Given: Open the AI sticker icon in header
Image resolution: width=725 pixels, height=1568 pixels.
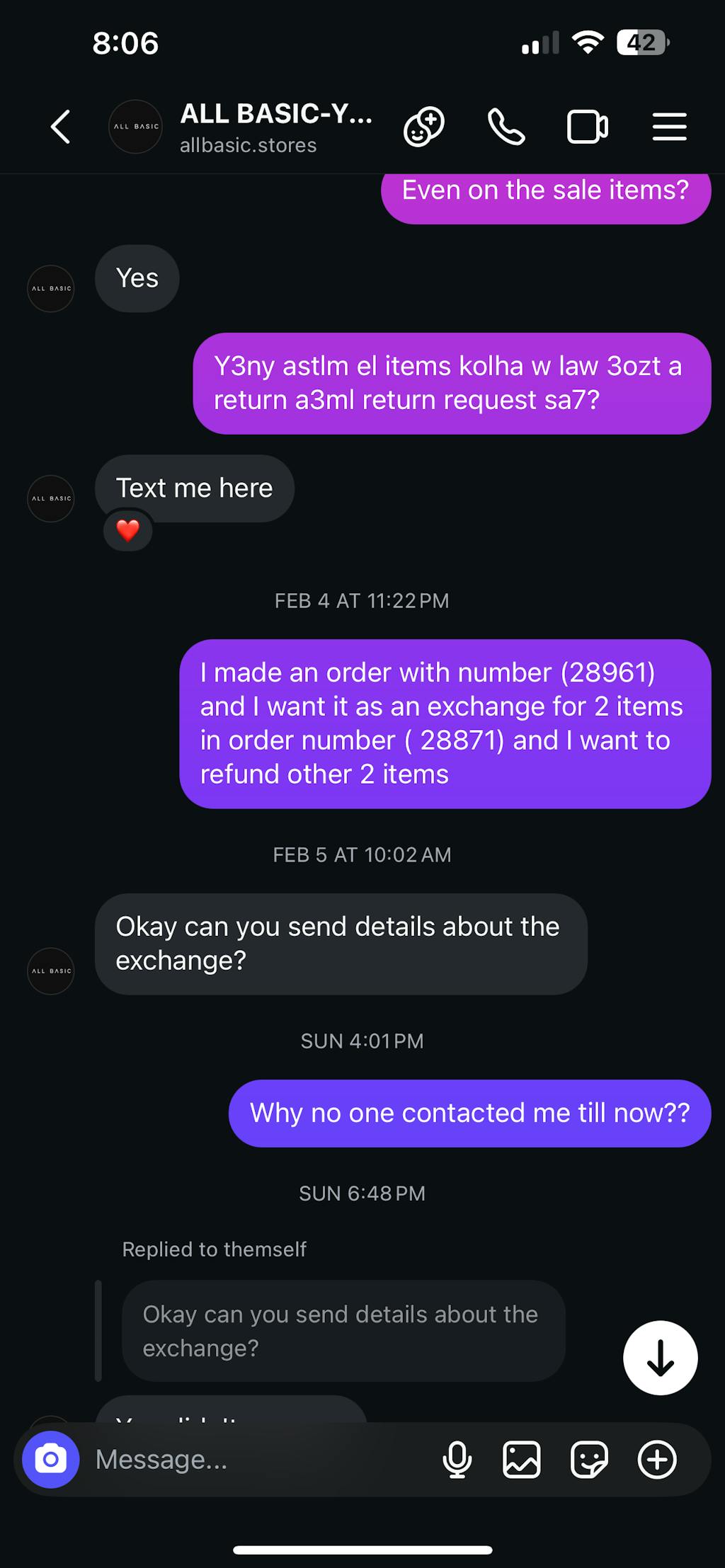Looking at the screenshot, I should coord(423,127).
